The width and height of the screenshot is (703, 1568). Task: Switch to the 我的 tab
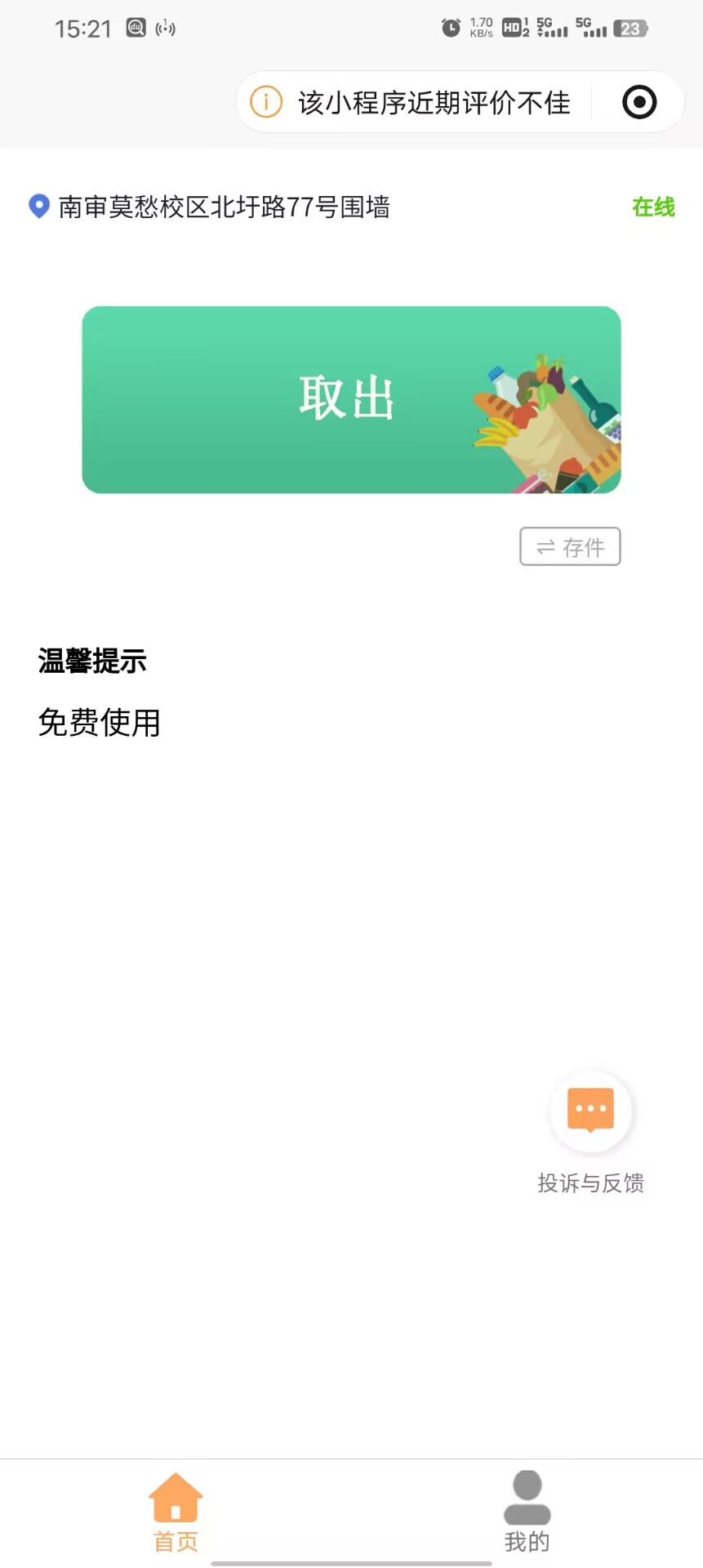coord(527,1511)
